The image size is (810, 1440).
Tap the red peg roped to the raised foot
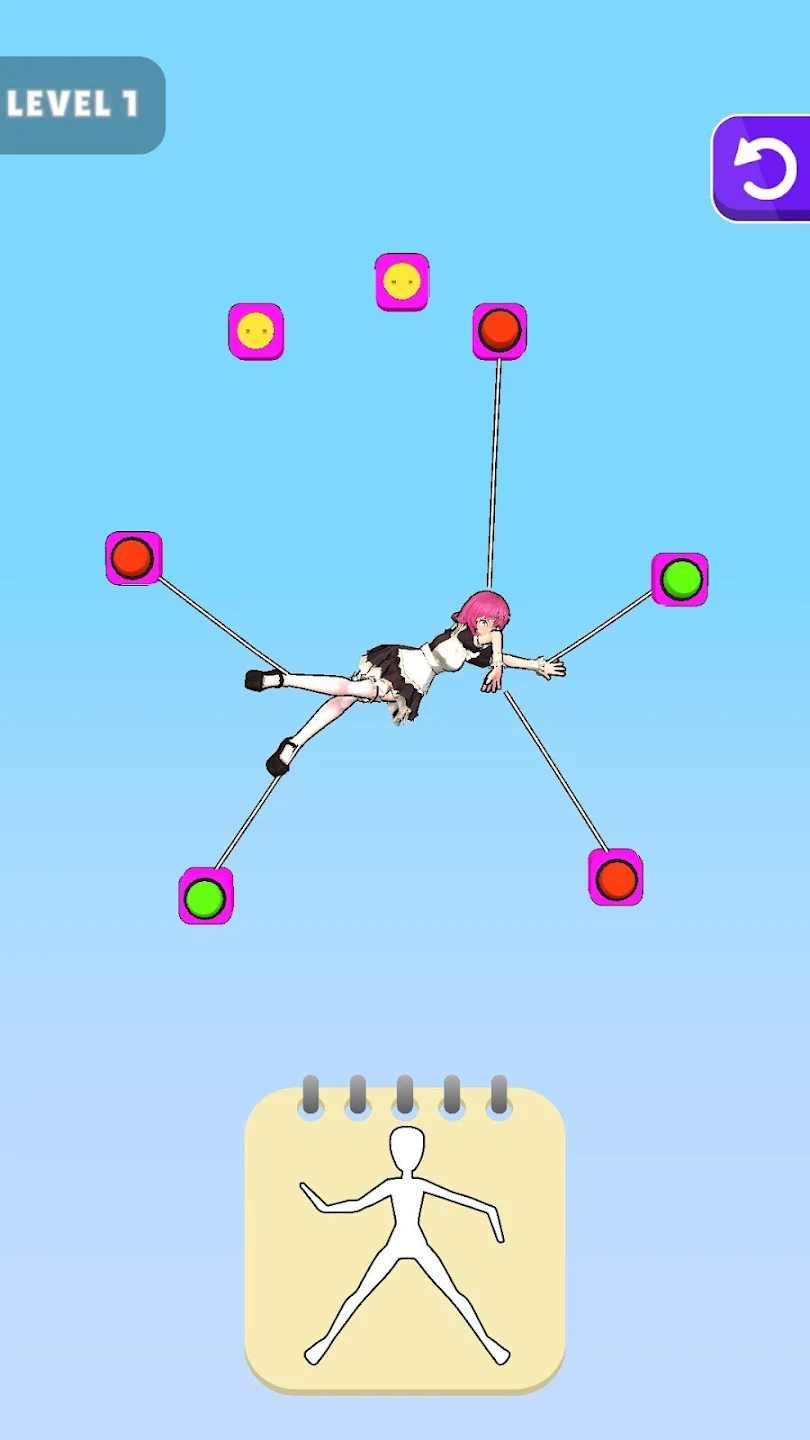click(x=133, y=558)
